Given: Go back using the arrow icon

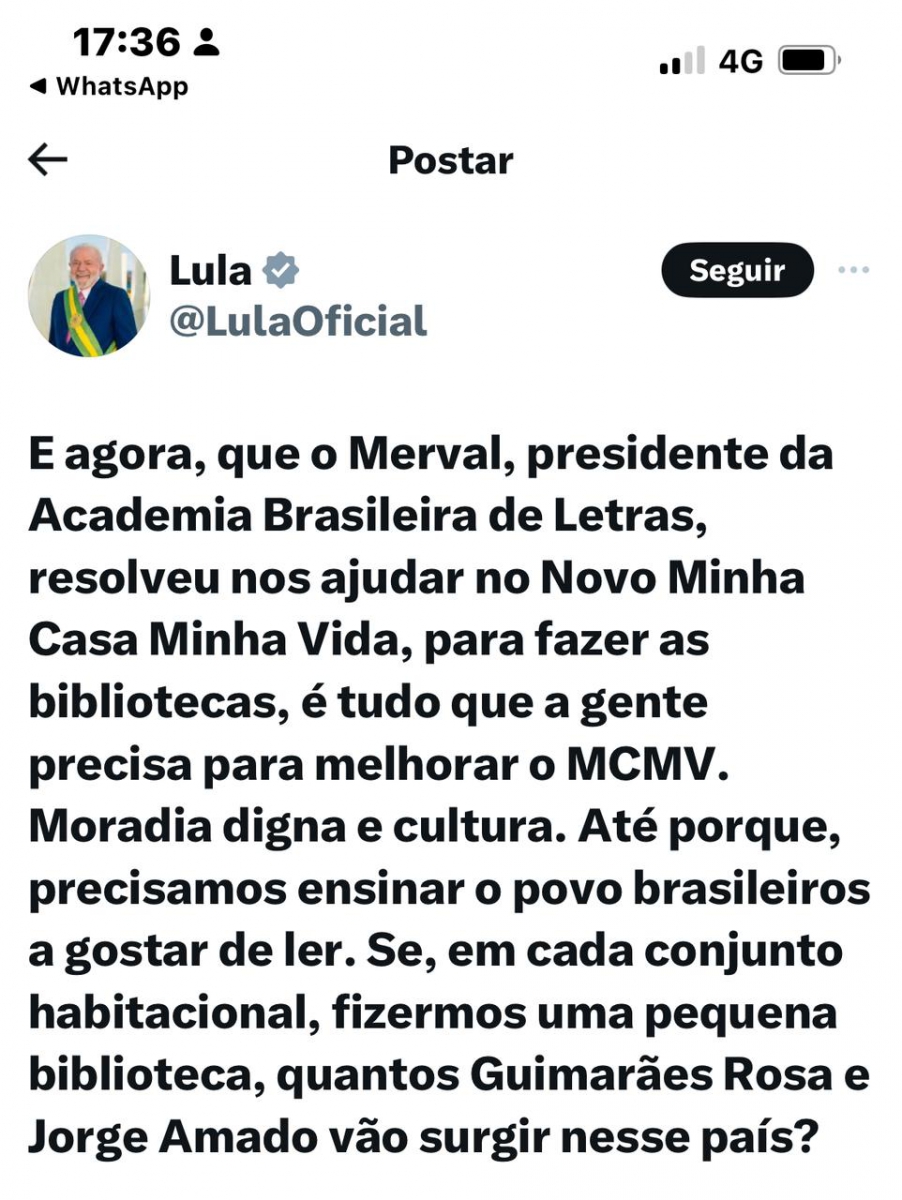Looking at the screenshot, I should tap(47, 159).
